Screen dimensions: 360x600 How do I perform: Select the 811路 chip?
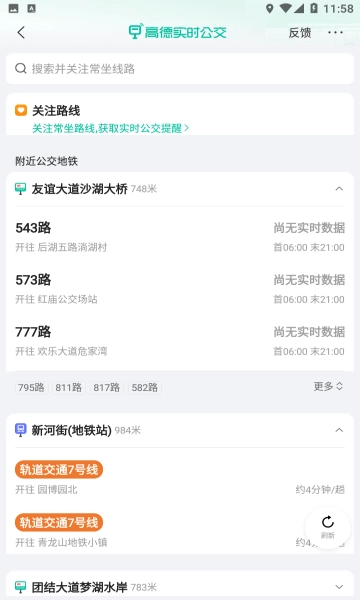[x=68, y=387]
